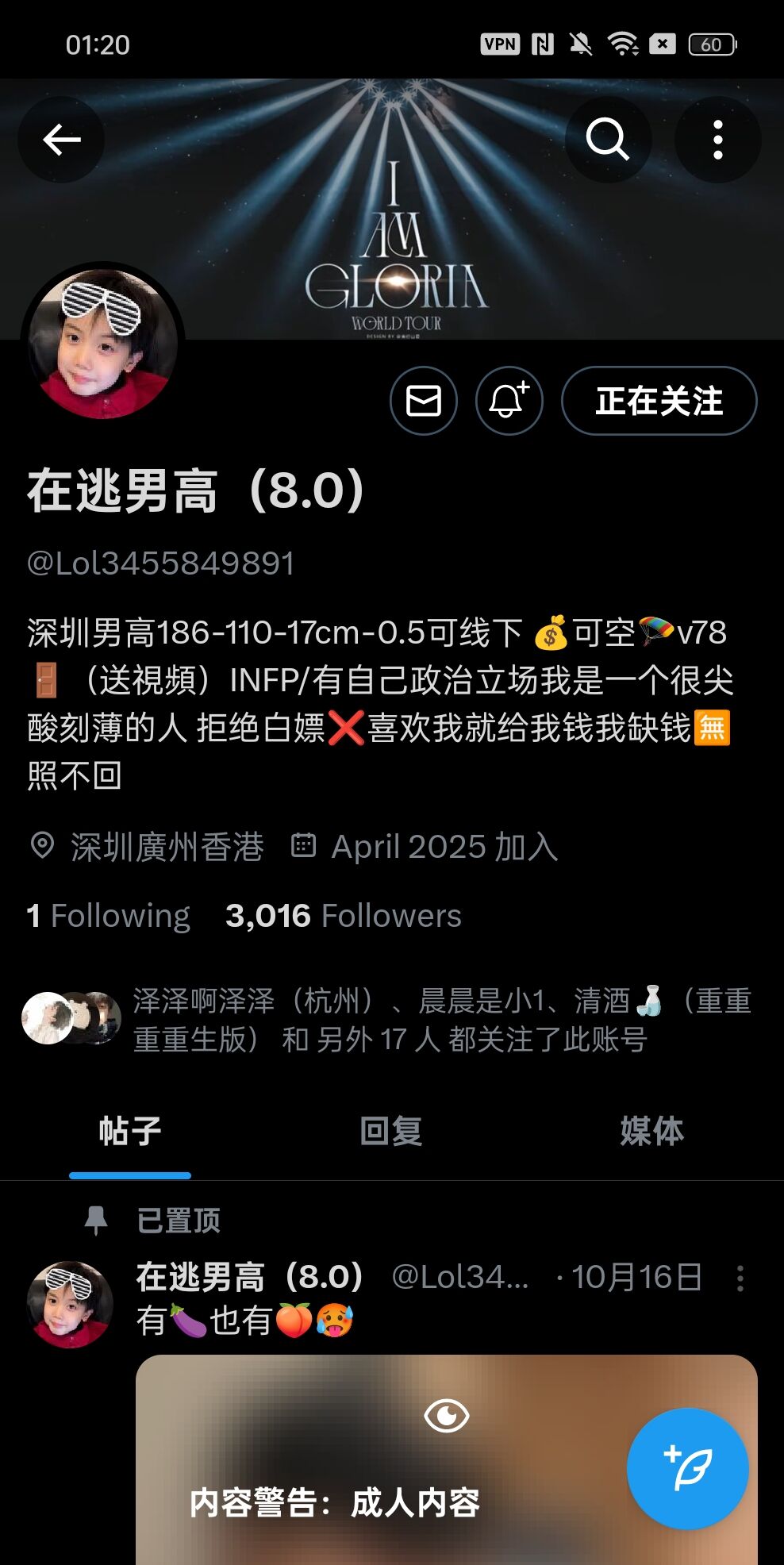Open search on this profile
Image resolution: width=784 pixels, height=1565 pixels.
(608, 140)
